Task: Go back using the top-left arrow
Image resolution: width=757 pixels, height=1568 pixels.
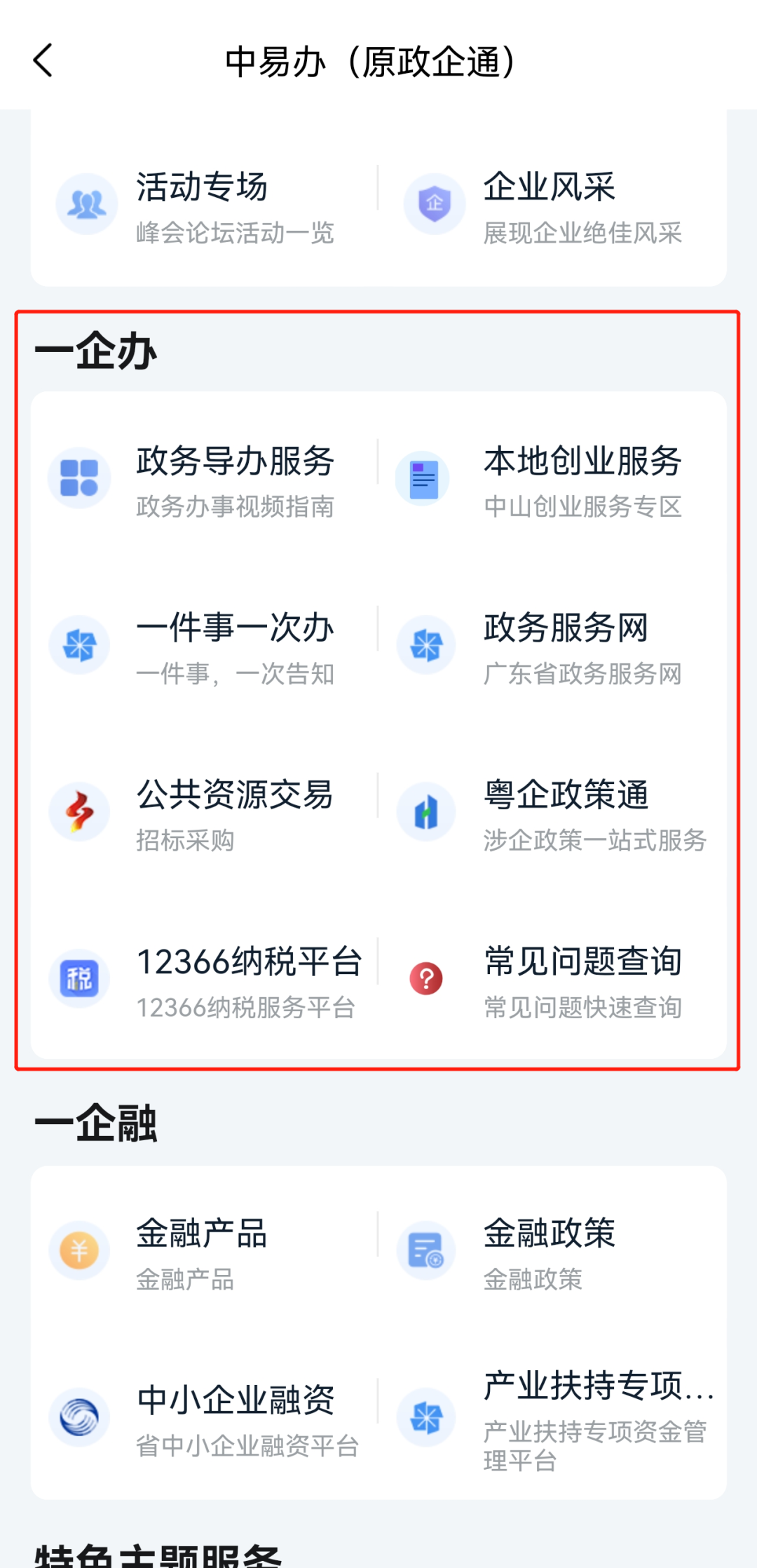Action: point(43,60)
